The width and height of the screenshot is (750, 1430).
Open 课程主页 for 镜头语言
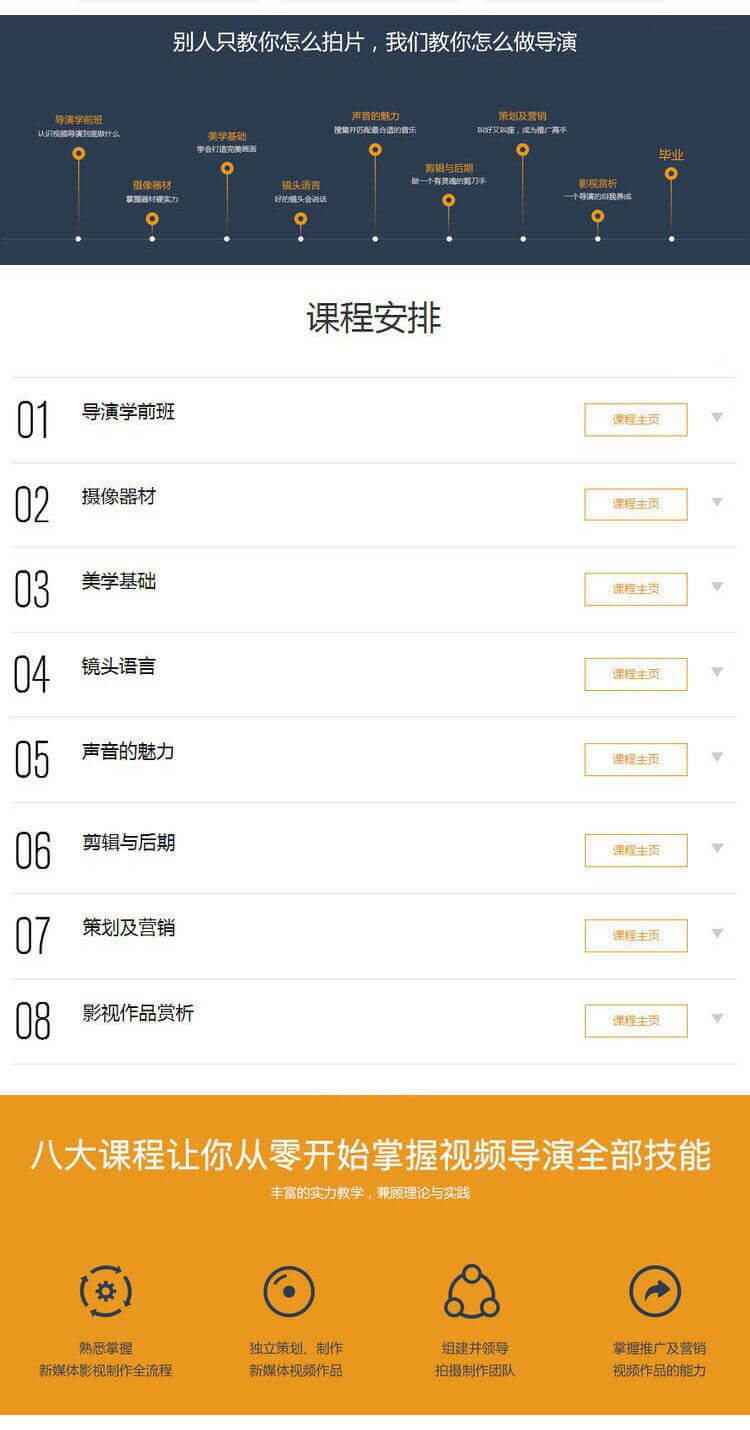pyautogui.click(x=636, y=674)
